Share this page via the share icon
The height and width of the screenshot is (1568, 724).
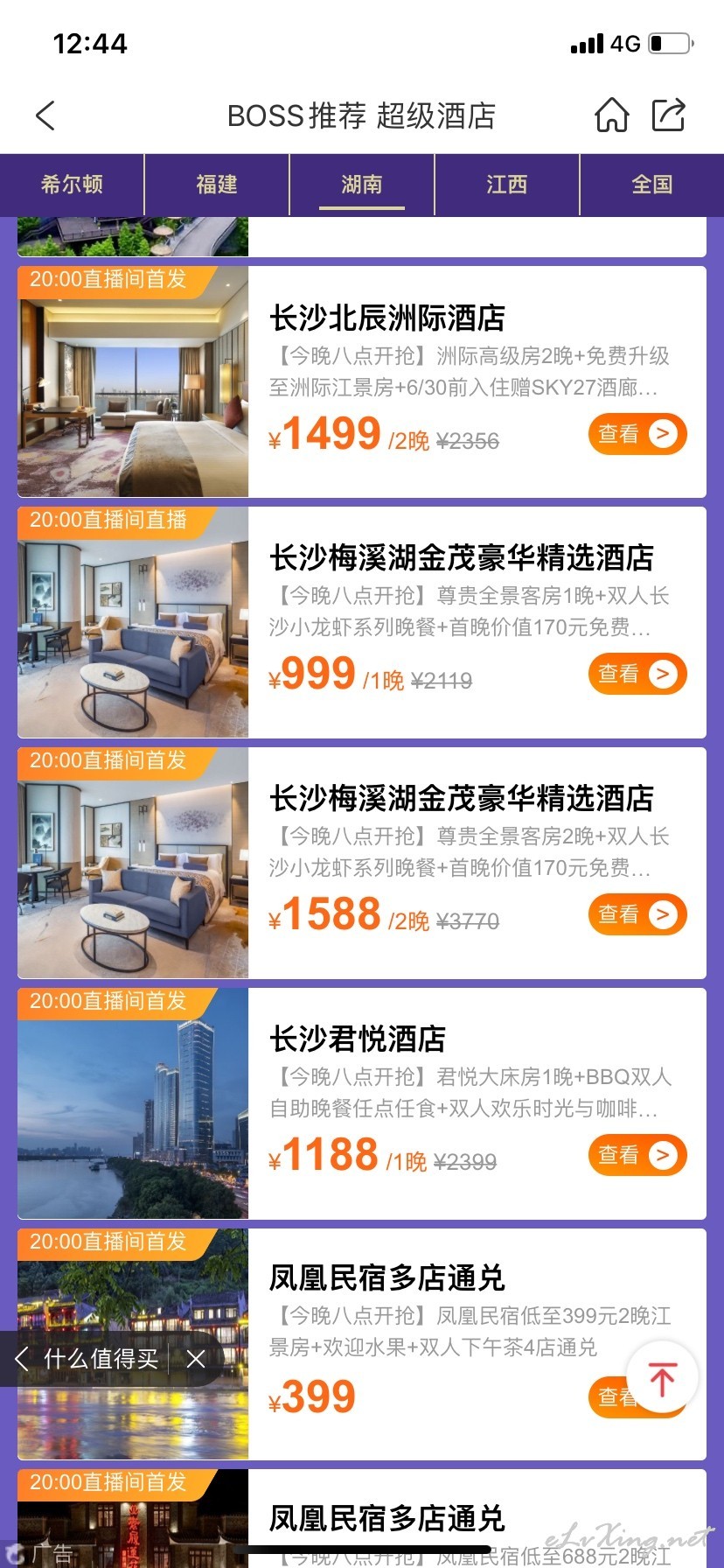(669, 115)
